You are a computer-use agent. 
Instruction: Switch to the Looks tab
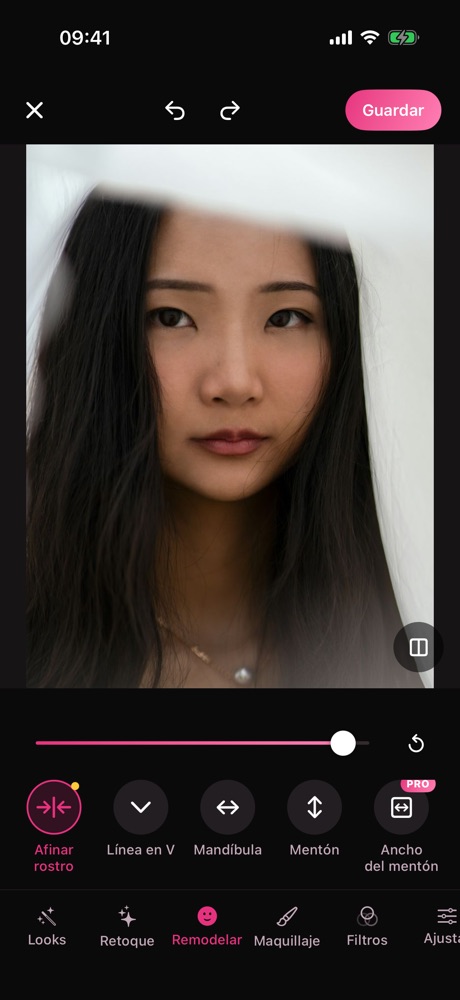click(x=47, y=927)
